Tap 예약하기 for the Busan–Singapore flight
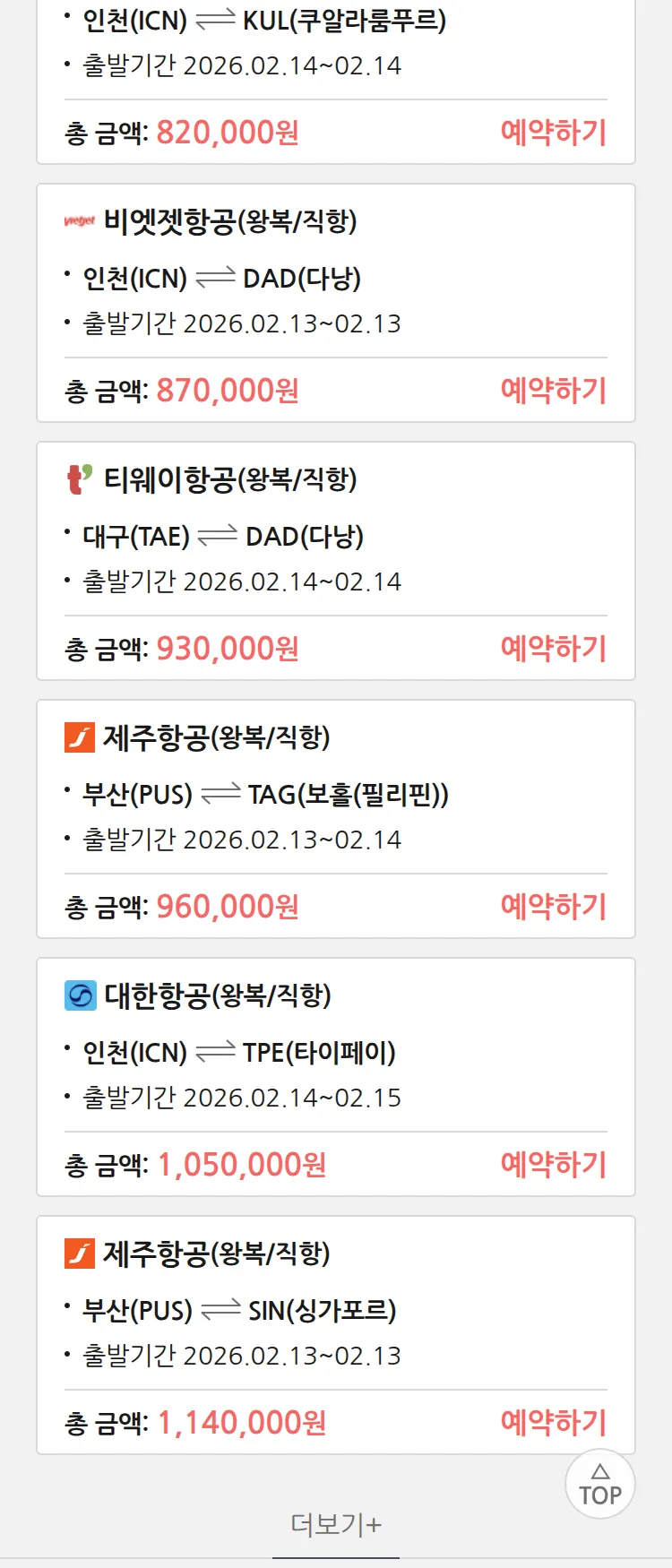The image size is (672, 1568). coord(553,1423)
